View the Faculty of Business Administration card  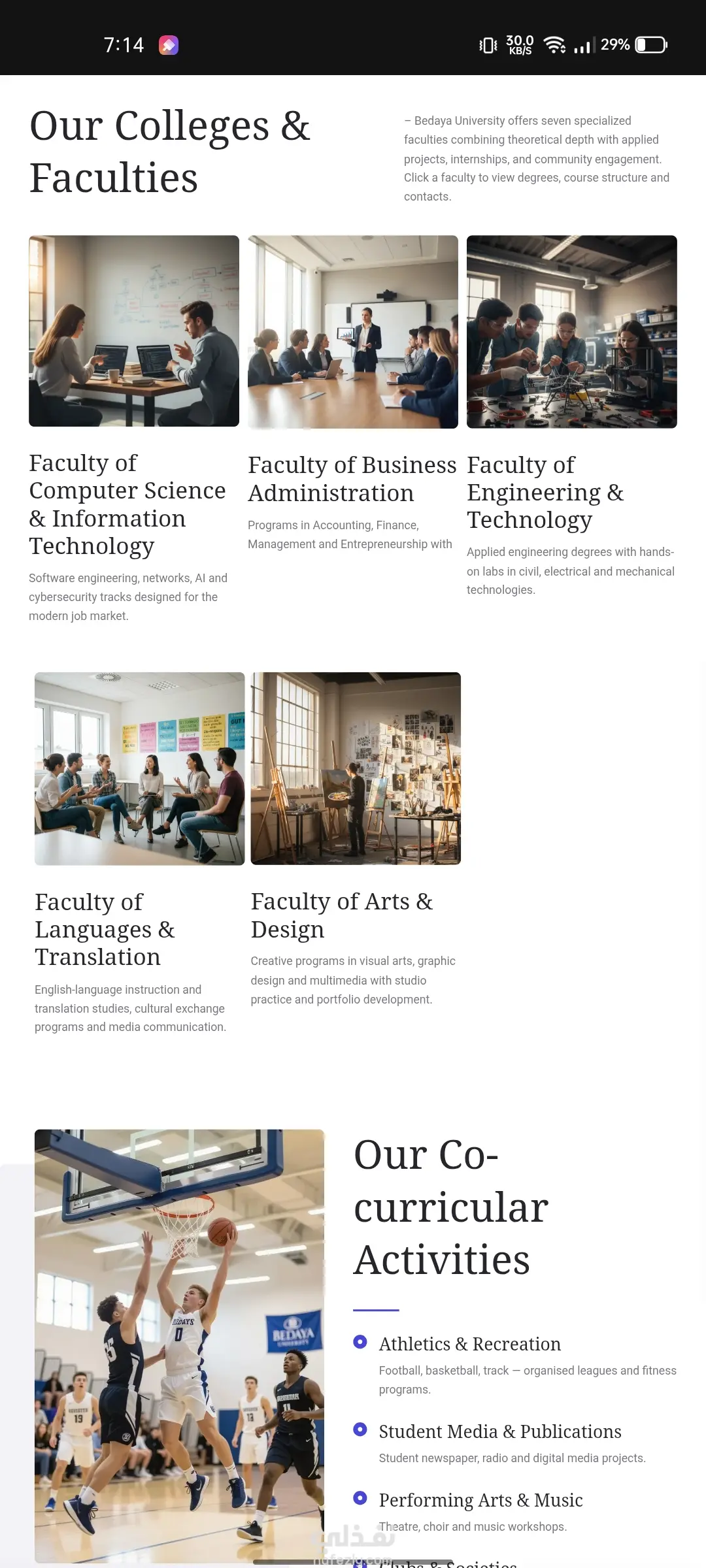point(352,478)
